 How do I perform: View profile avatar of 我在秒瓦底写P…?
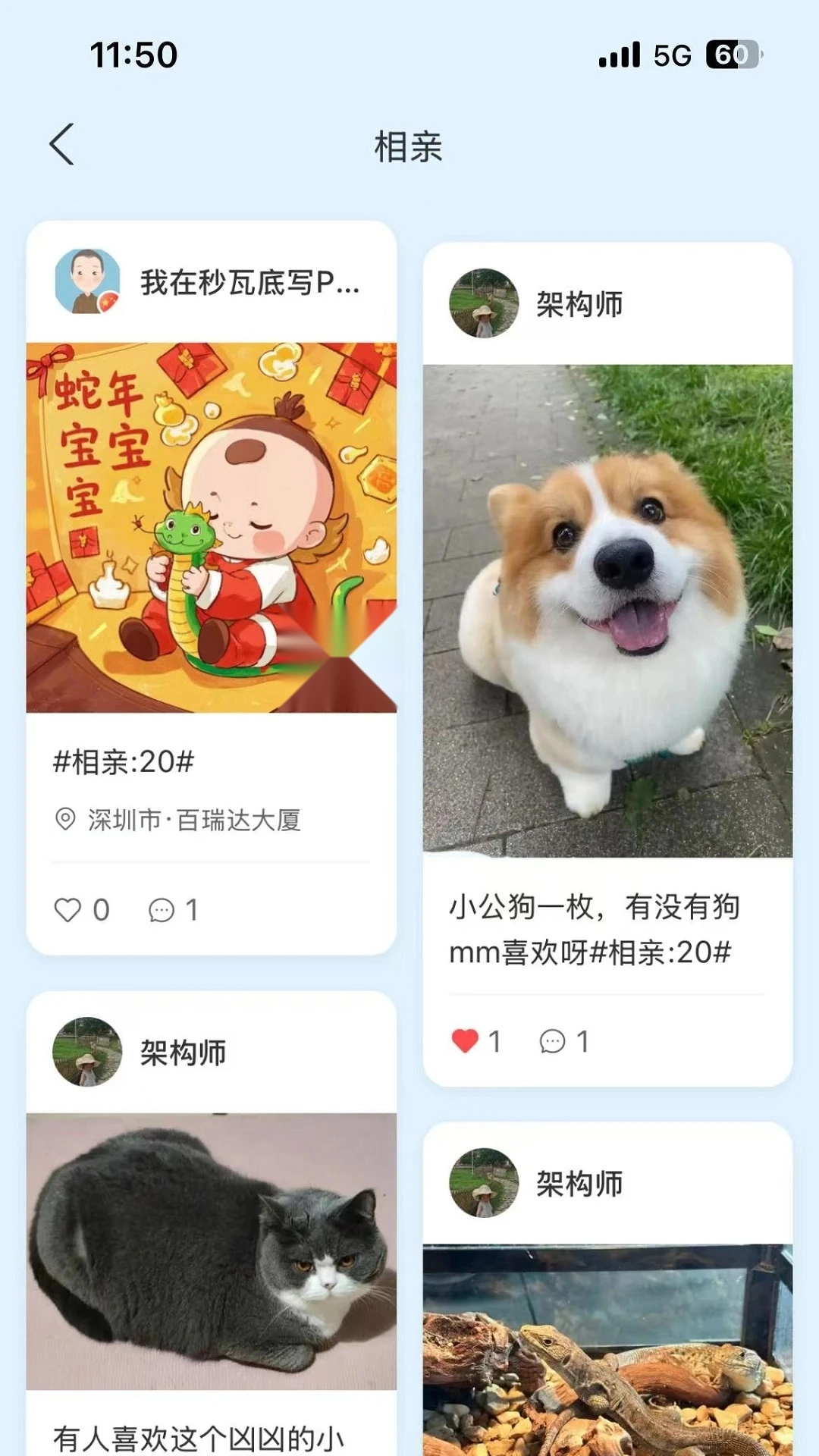point(87,281)
